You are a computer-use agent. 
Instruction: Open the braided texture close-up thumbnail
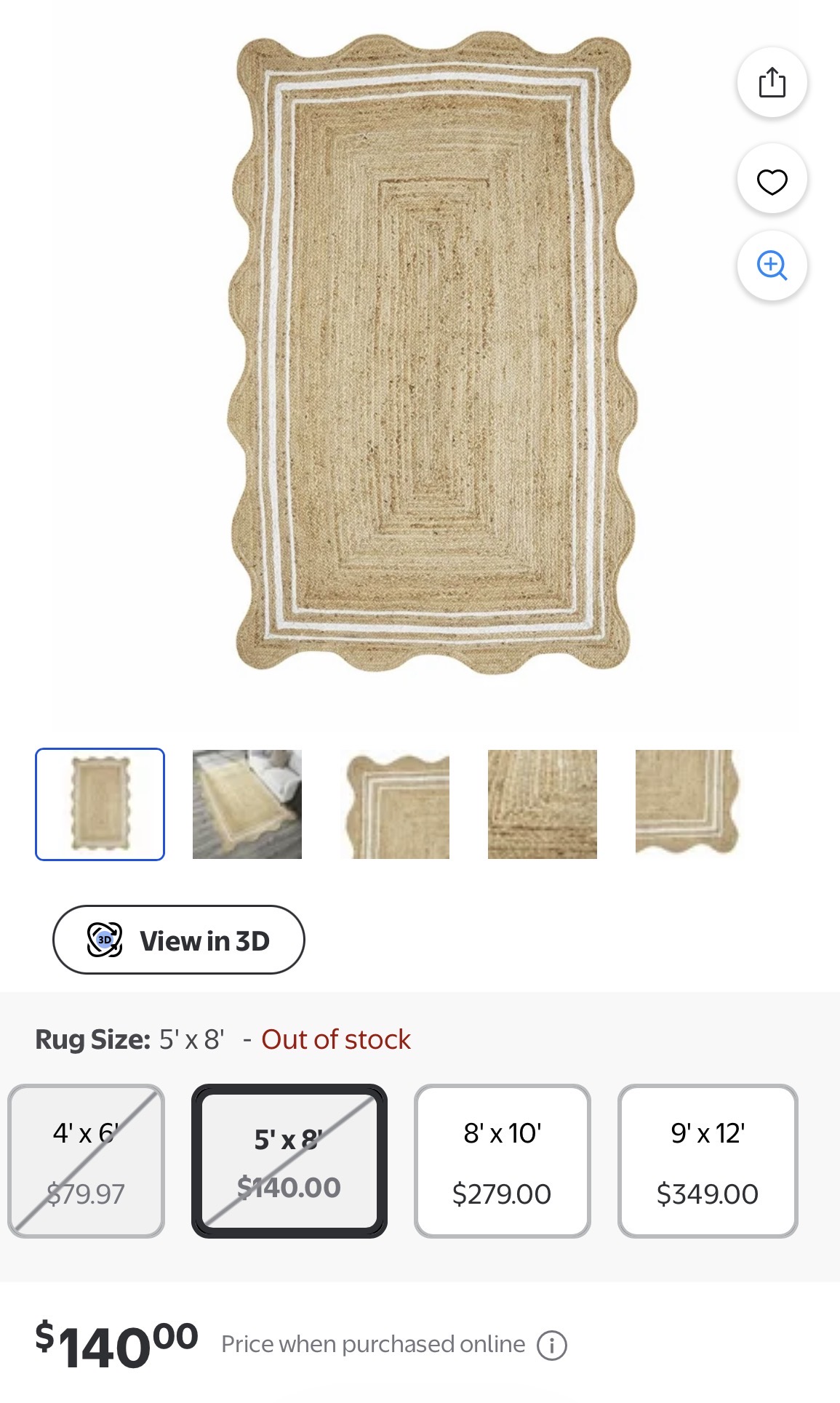[x=543, y=804]
